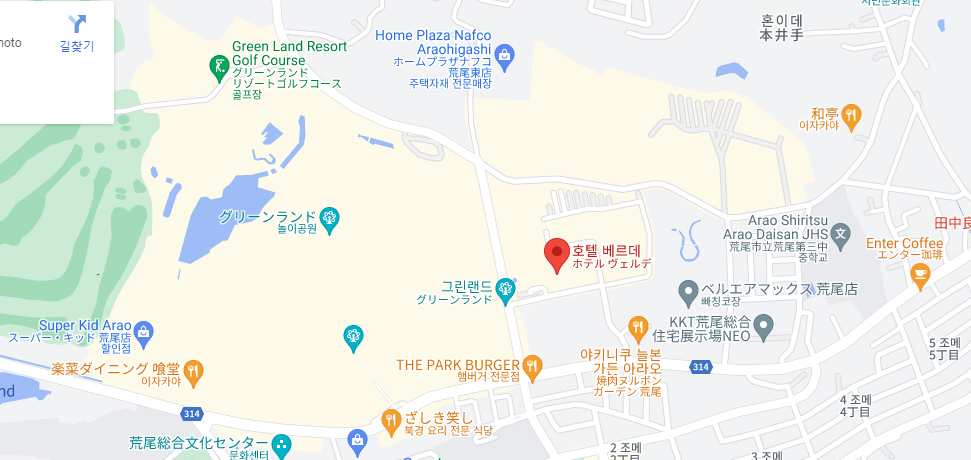
Task: Open Enter Coffee cafe marker
Action: 919,272
